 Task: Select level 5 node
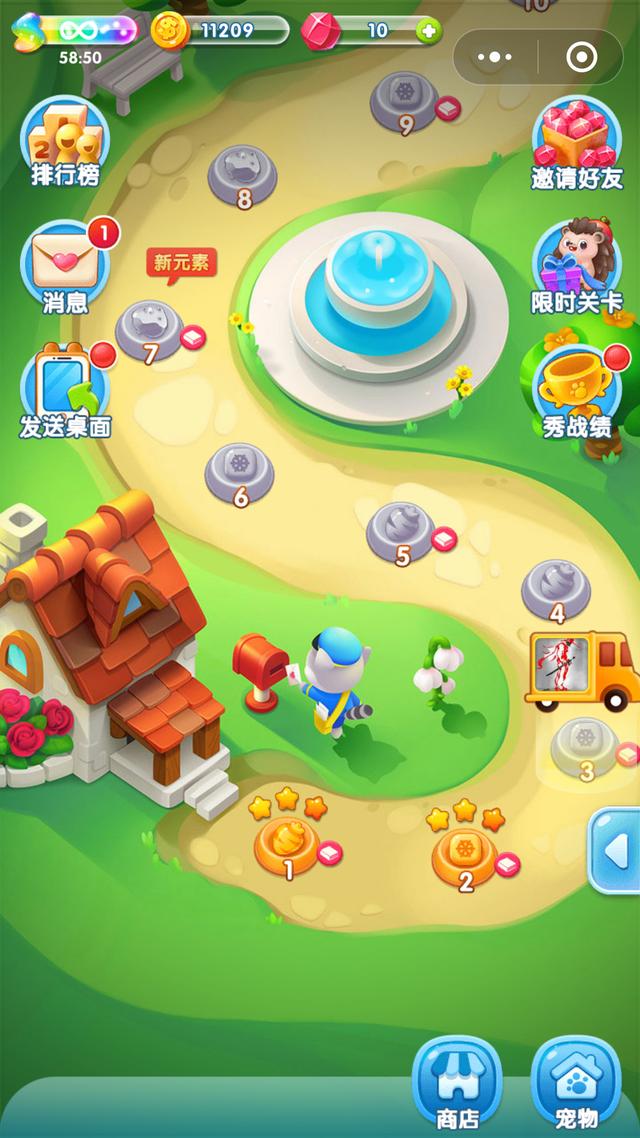pyautogui.click(x=400, y=533)
